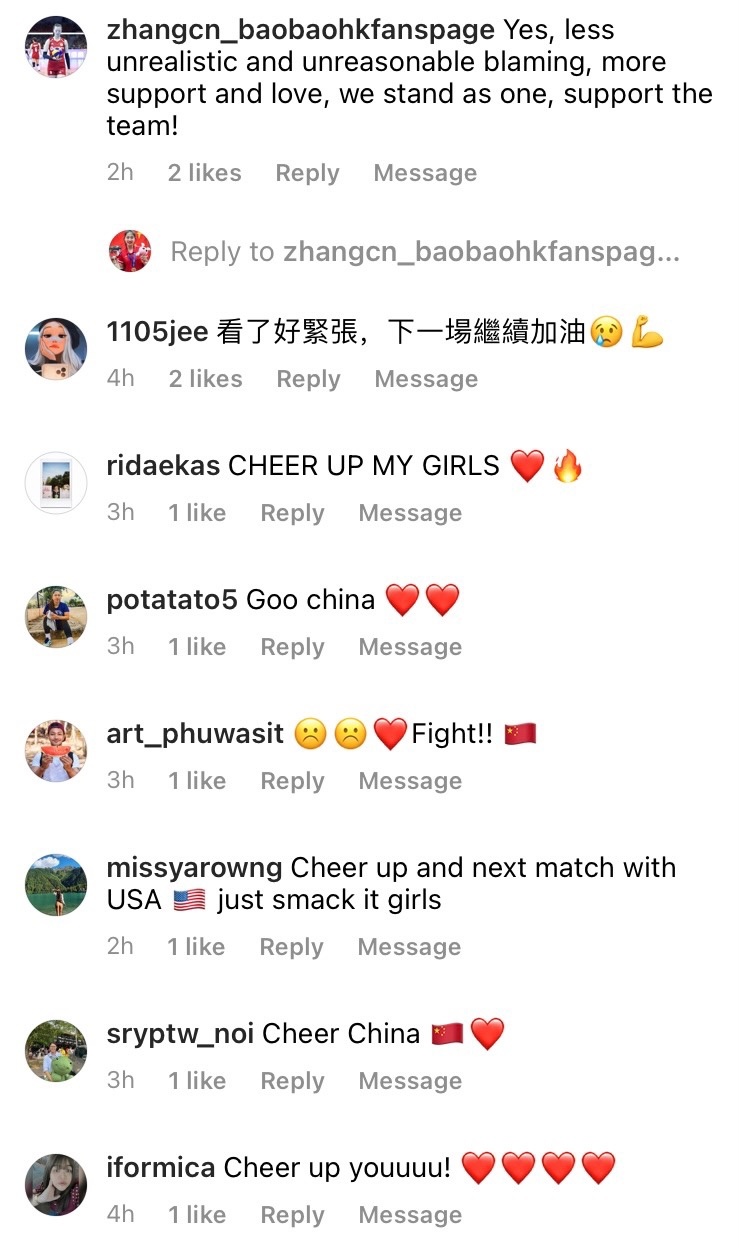Image resolution: width=739 pixels, height=1248 pixels.
Task: Reply to 1105jee's comment
Action: (308, 379)
